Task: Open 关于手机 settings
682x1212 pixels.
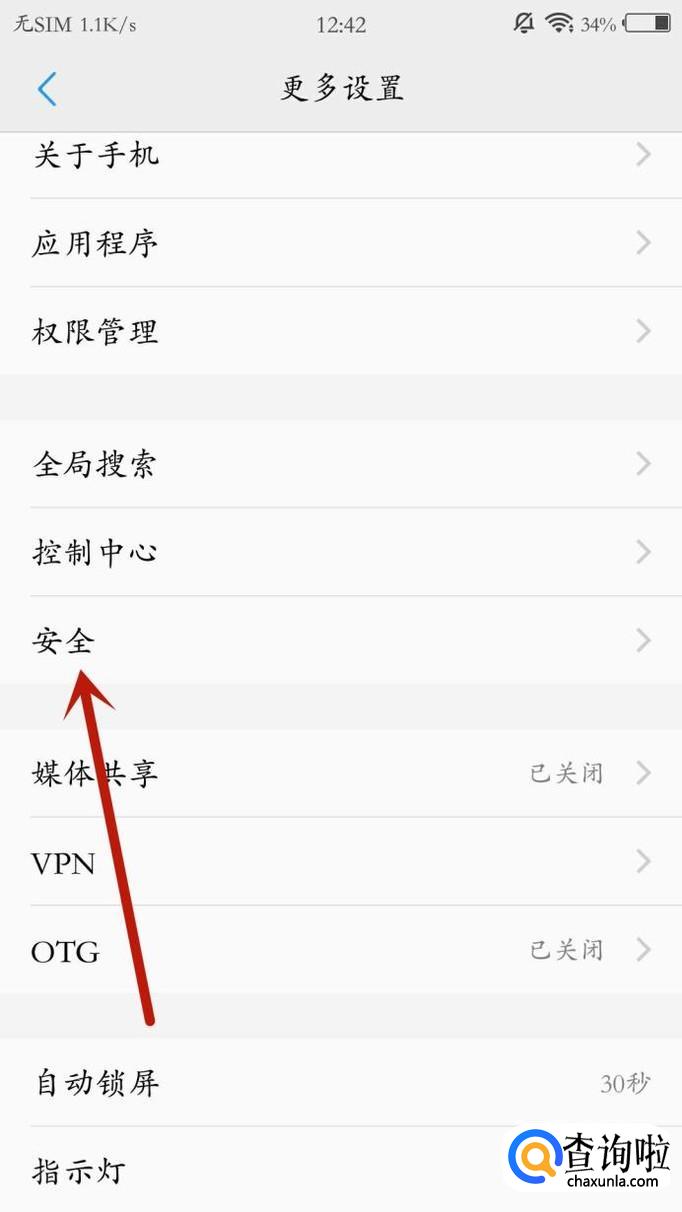Action: click(340, 155)
